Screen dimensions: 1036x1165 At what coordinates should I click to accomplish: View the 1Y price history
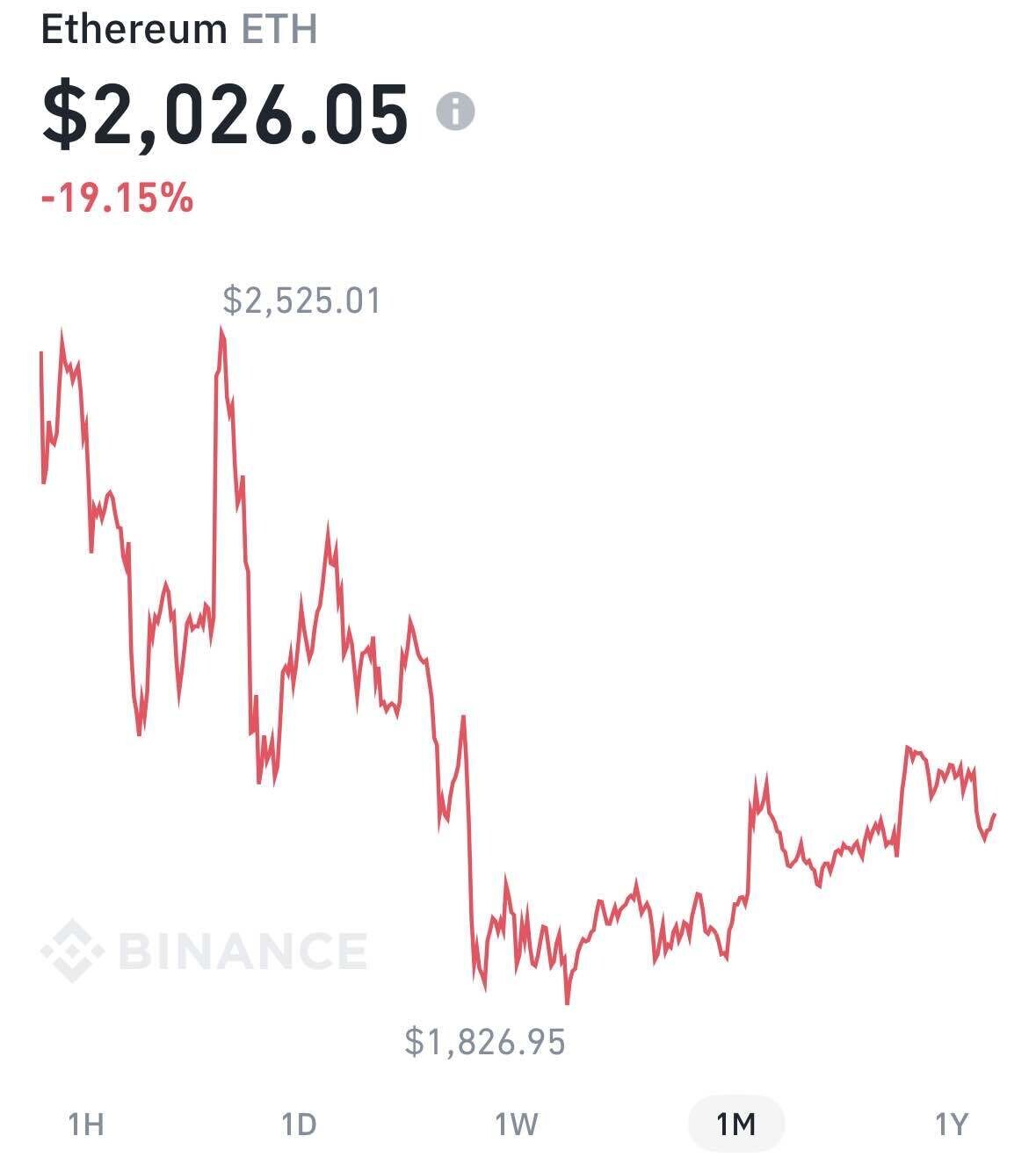coord(951,1124)
